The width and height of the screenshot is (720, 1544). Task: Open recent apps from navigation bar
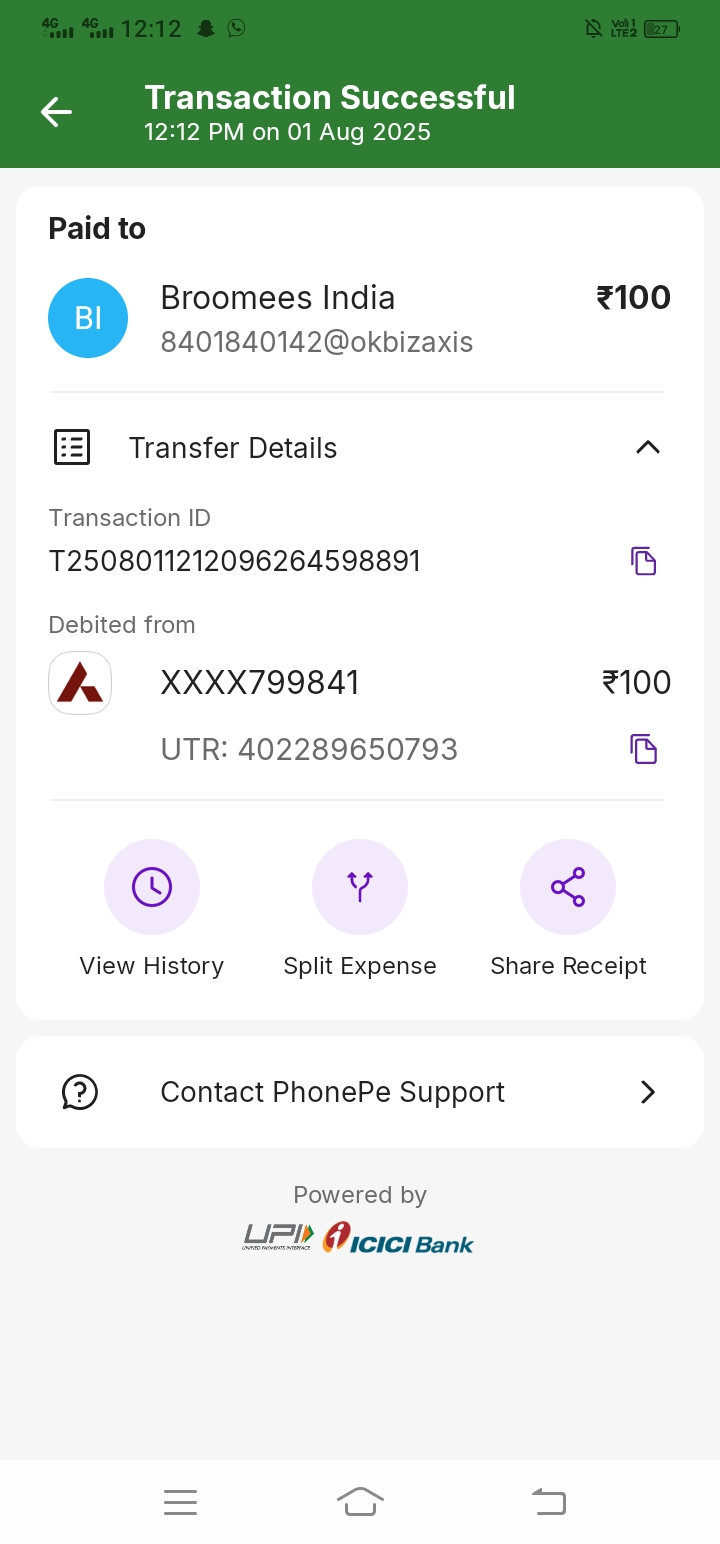(x=181, y=1502)
